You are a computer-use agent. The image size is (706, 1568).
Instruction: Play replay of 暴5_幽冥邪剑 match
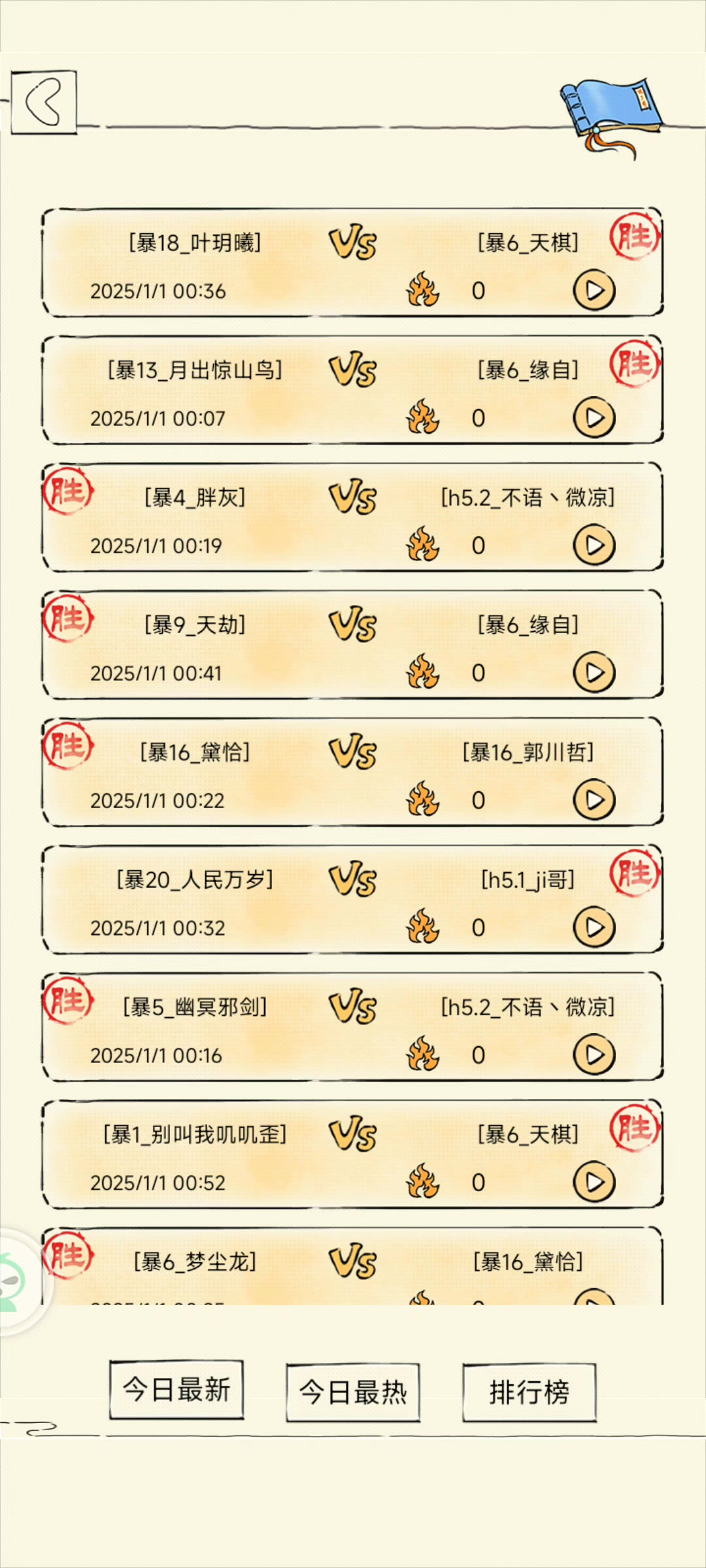tap(594, 1054)
